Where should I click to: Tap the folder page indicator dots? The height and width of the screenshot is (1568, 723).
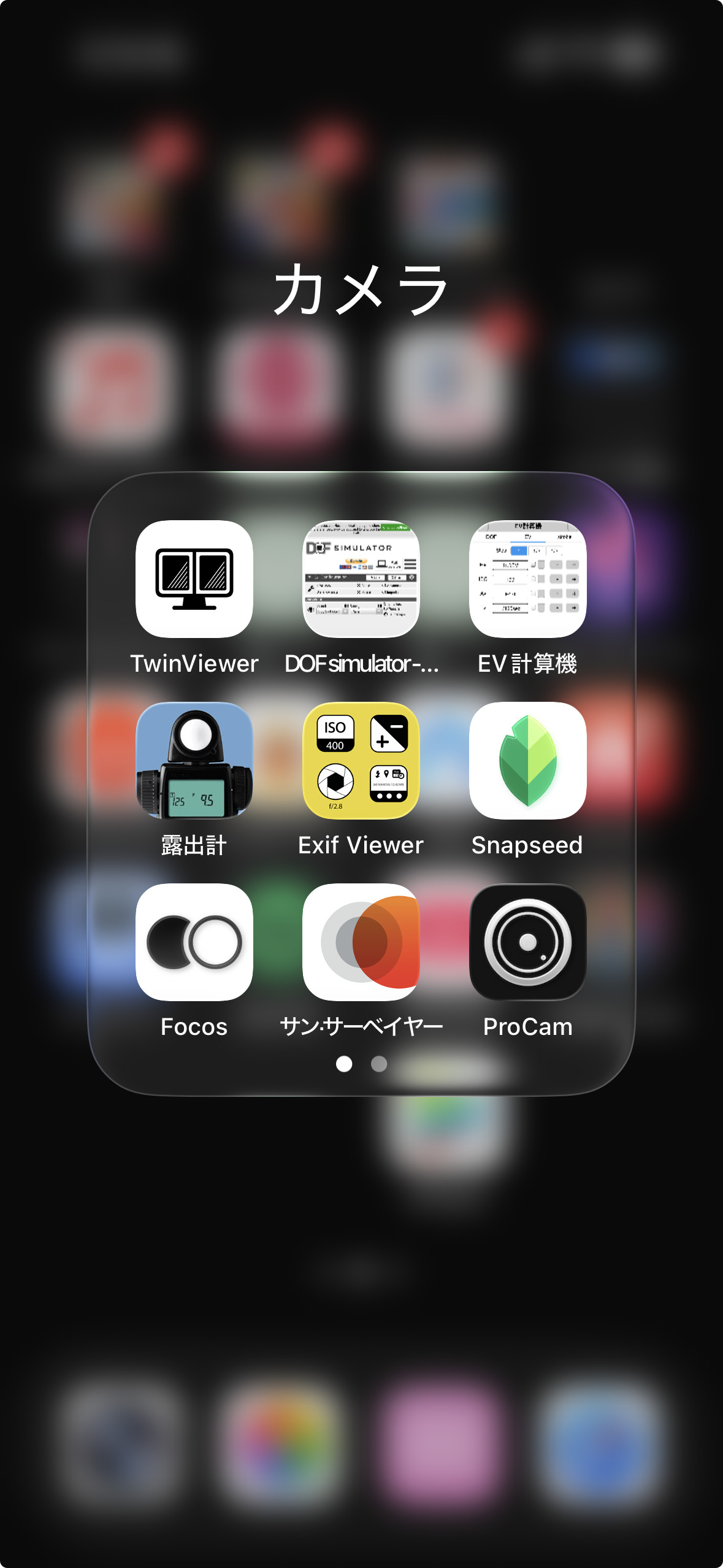pyautogui.click(x=361, y=1064)
